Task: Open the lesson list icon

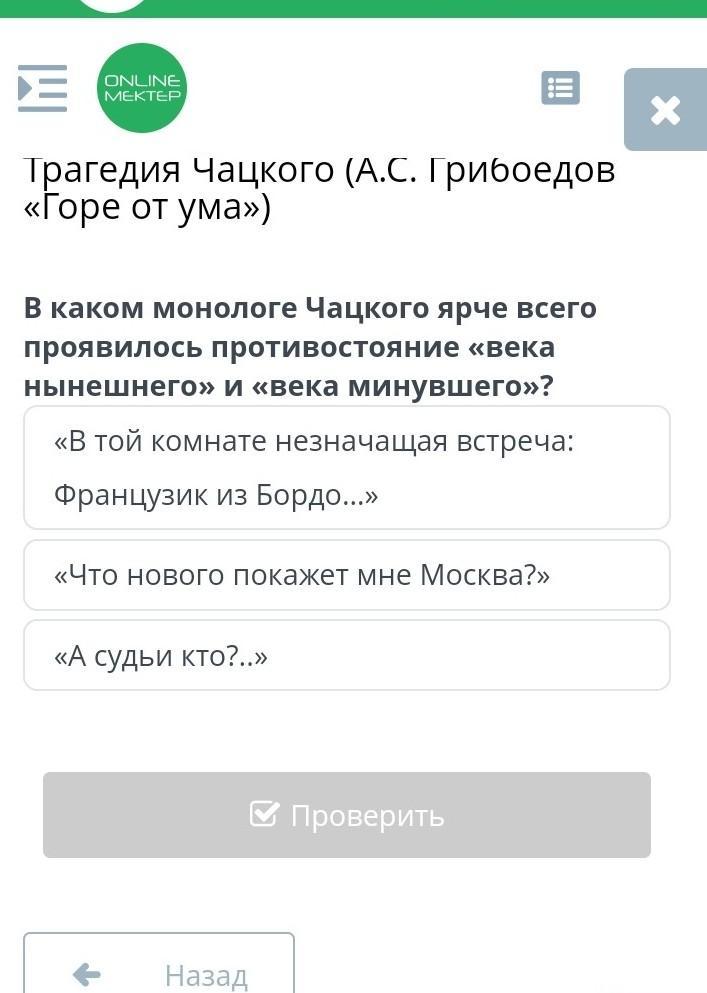Action: tap(560, 88)
